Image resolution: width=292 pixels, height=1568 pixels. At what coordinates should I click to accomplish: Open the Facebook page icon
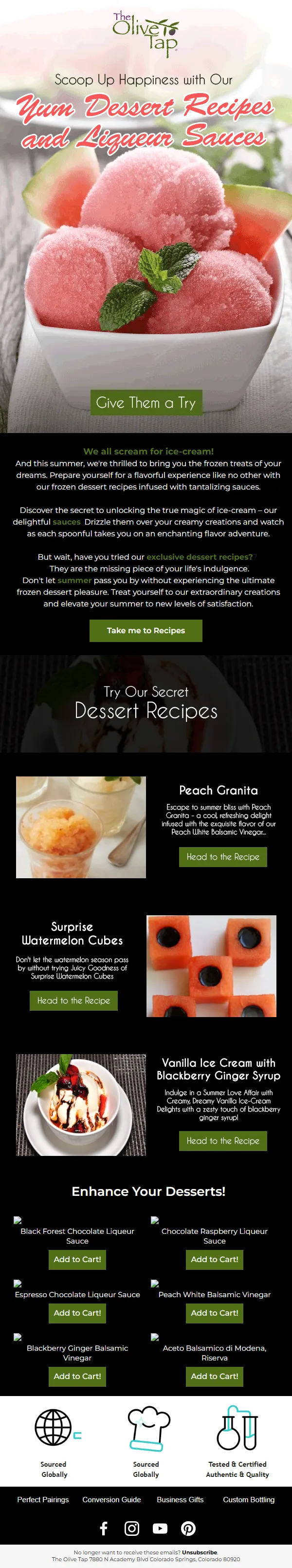104,1528
